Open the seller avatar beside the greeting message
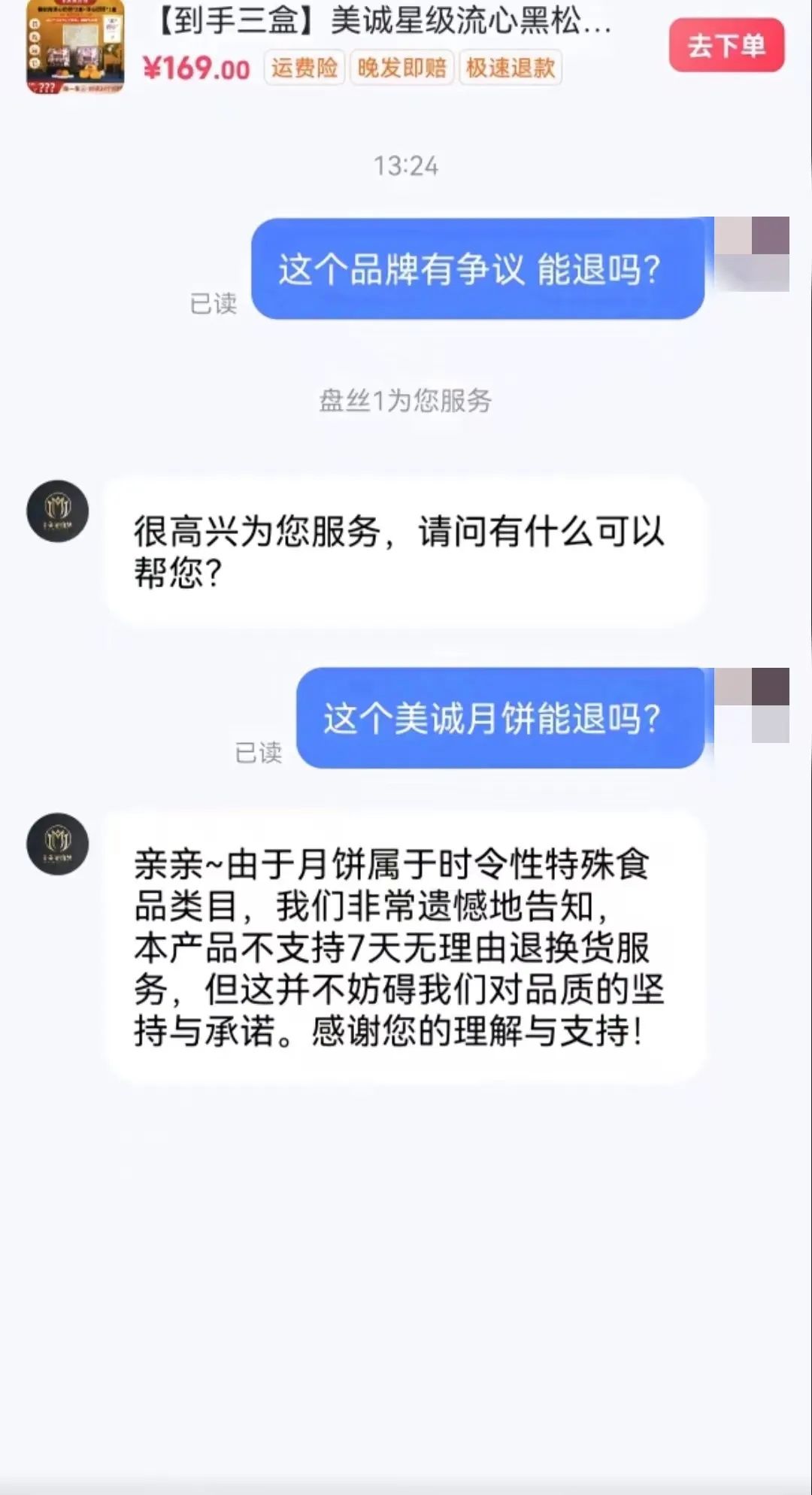The image size is (812, 1495). tap(58, 511)
